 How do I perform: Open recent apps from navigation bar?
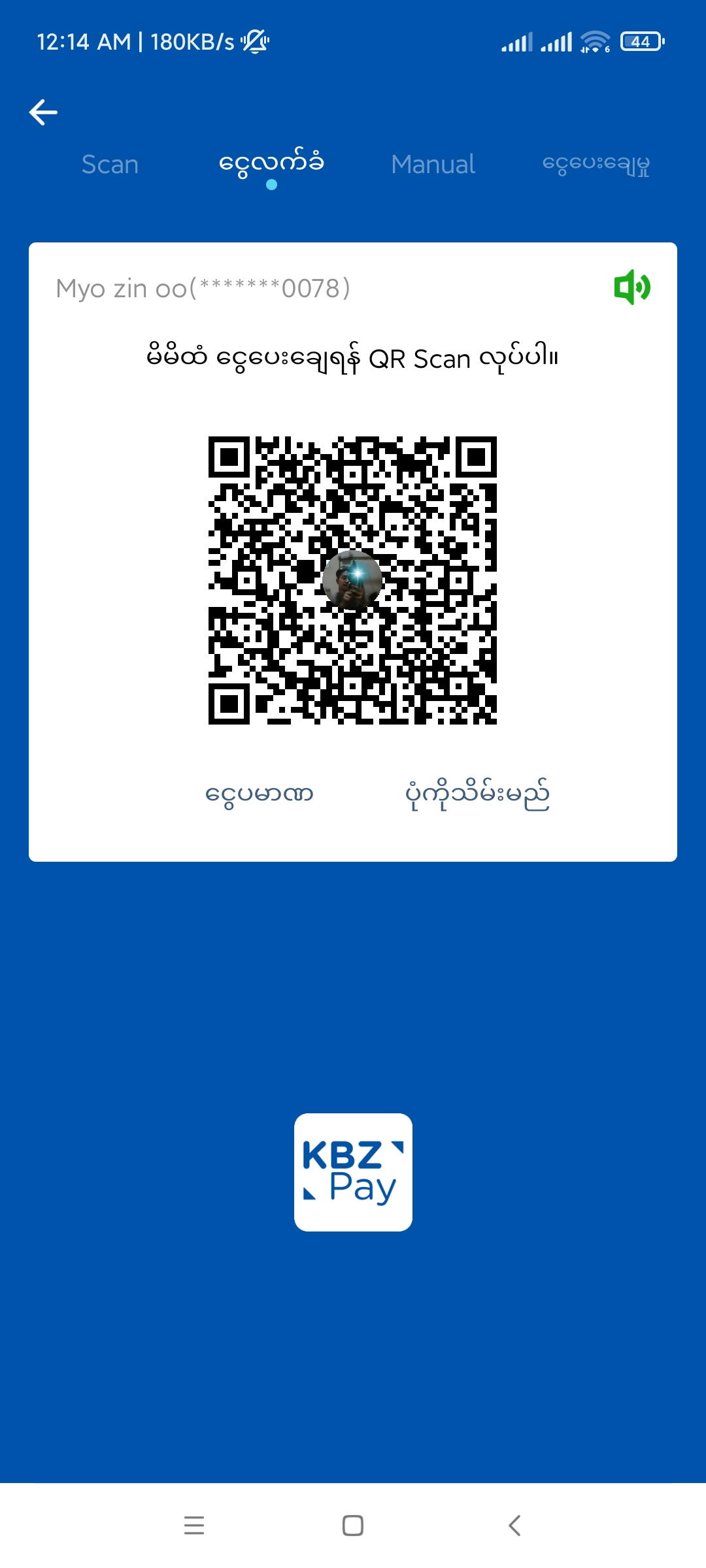point(194,1525)
